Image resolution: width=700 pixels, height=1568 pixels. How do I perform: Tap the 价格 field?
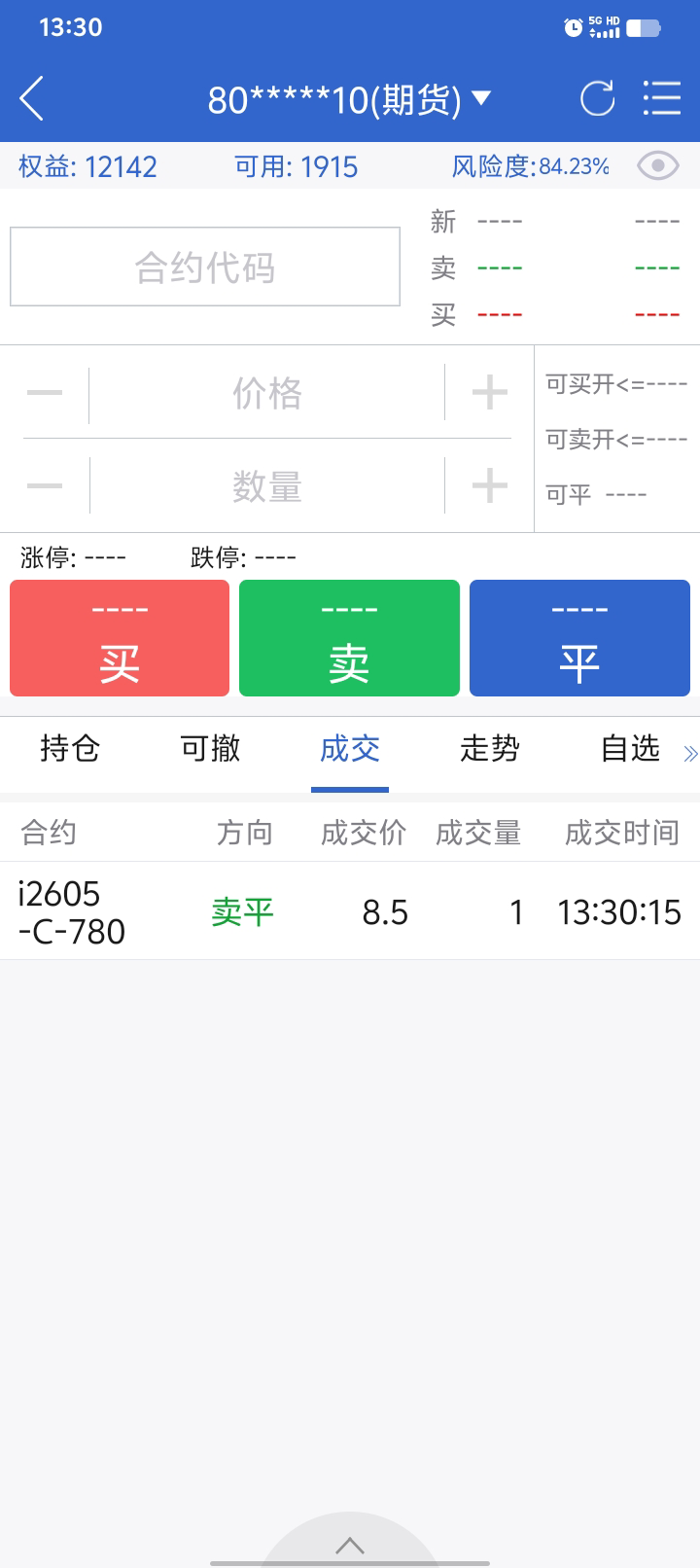(266, 393)
